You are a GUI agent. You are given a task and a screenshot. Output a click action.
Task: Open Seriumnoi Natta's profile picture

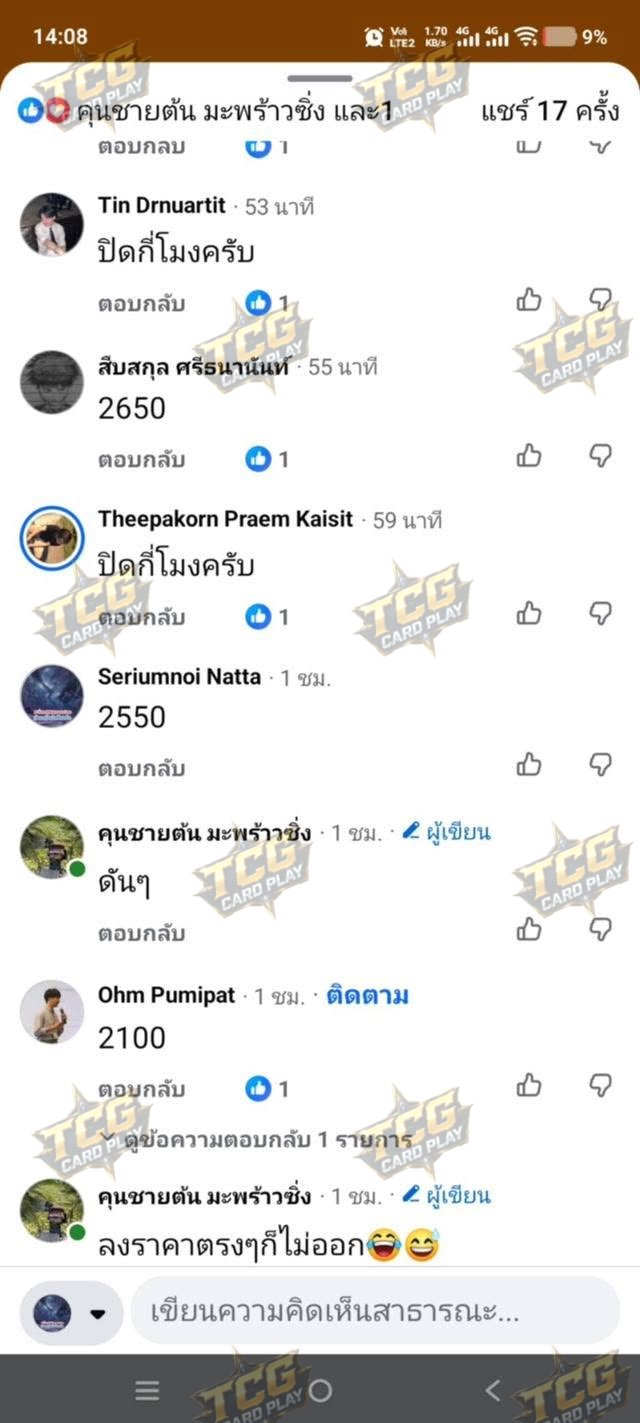coord(52,696)
